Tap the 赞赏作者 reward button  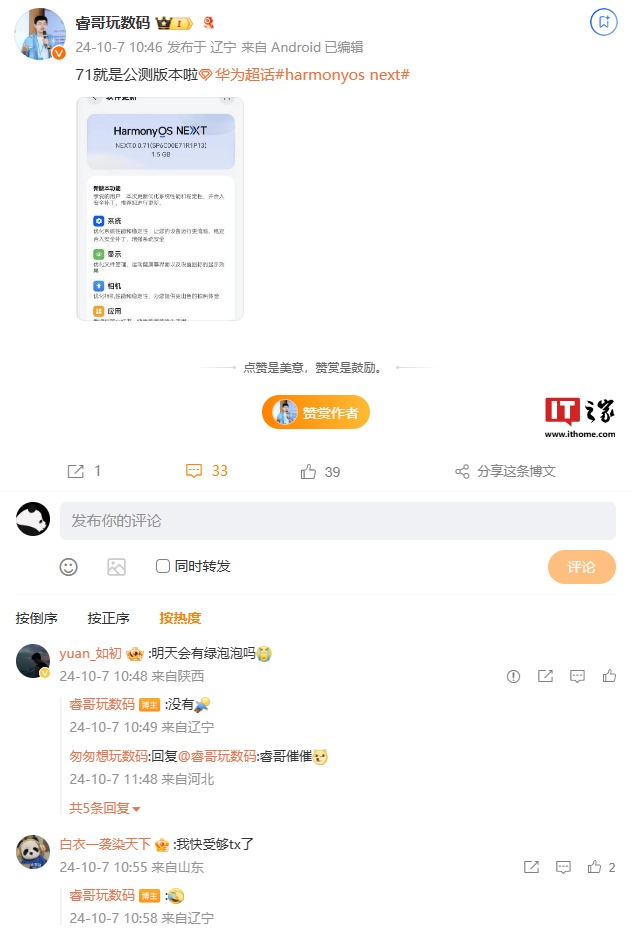point(316,412)
